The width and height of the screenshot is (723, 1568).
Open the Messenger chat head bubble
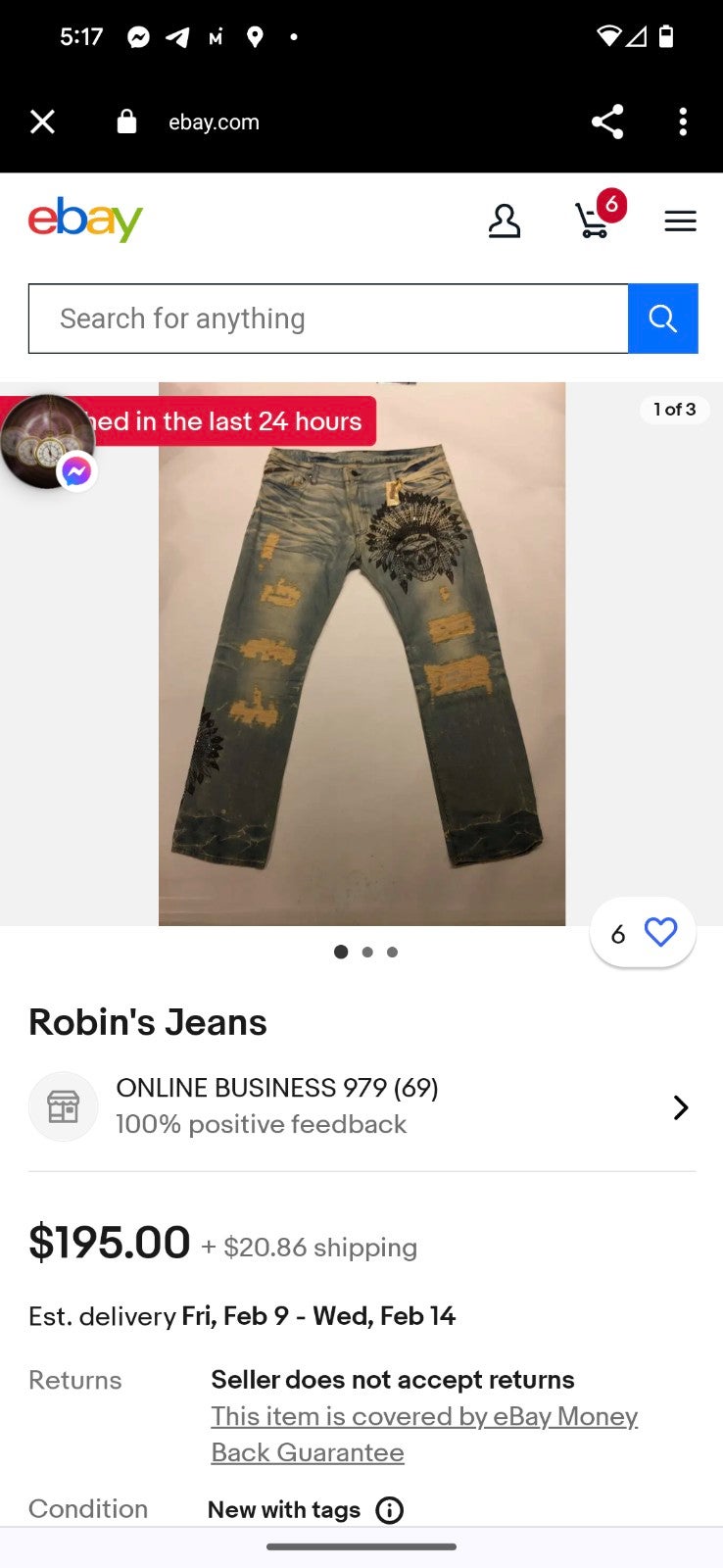[x=47, y=442]
